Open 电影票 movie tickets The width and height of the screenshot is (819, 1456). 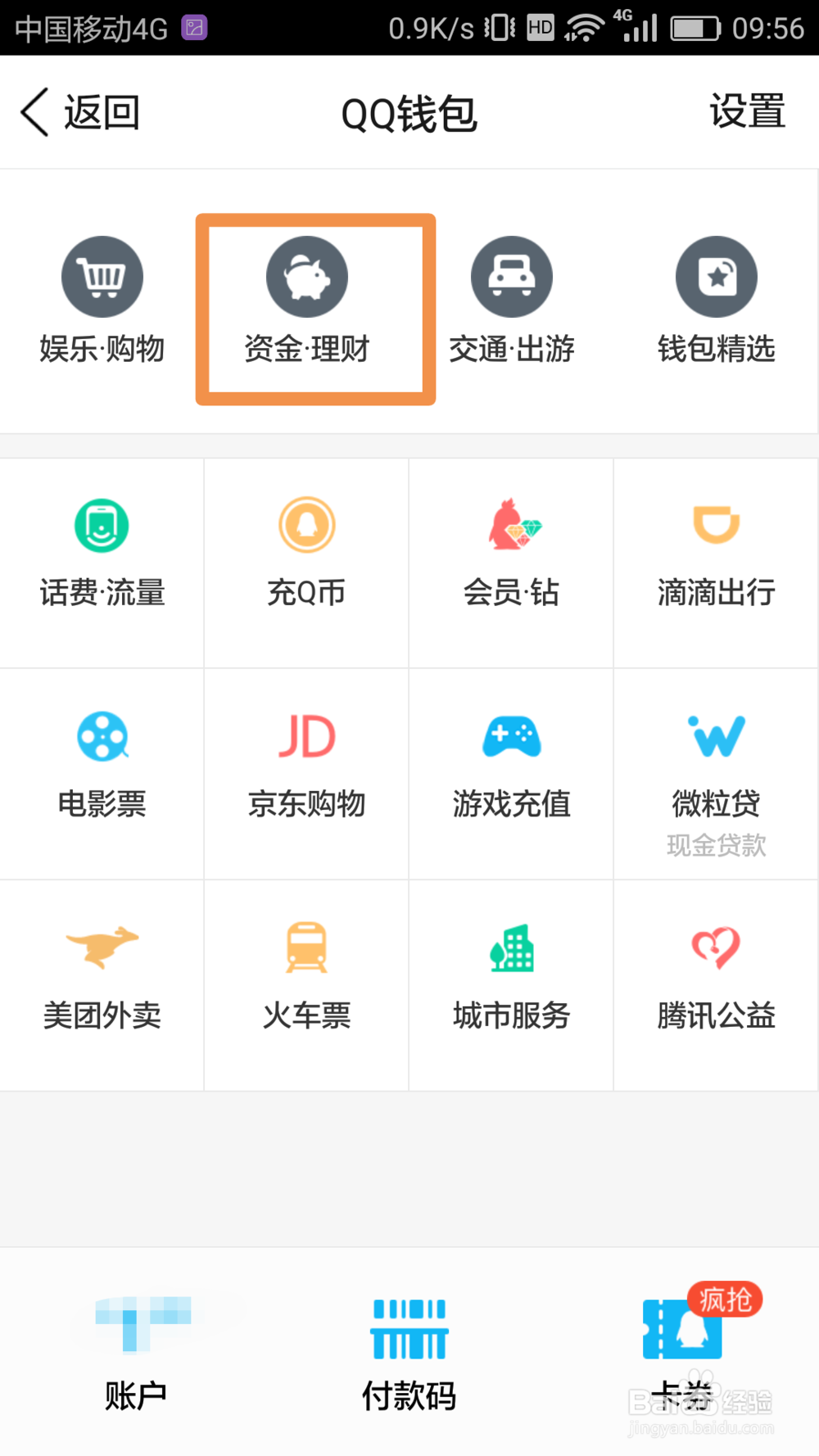[102, 774]
